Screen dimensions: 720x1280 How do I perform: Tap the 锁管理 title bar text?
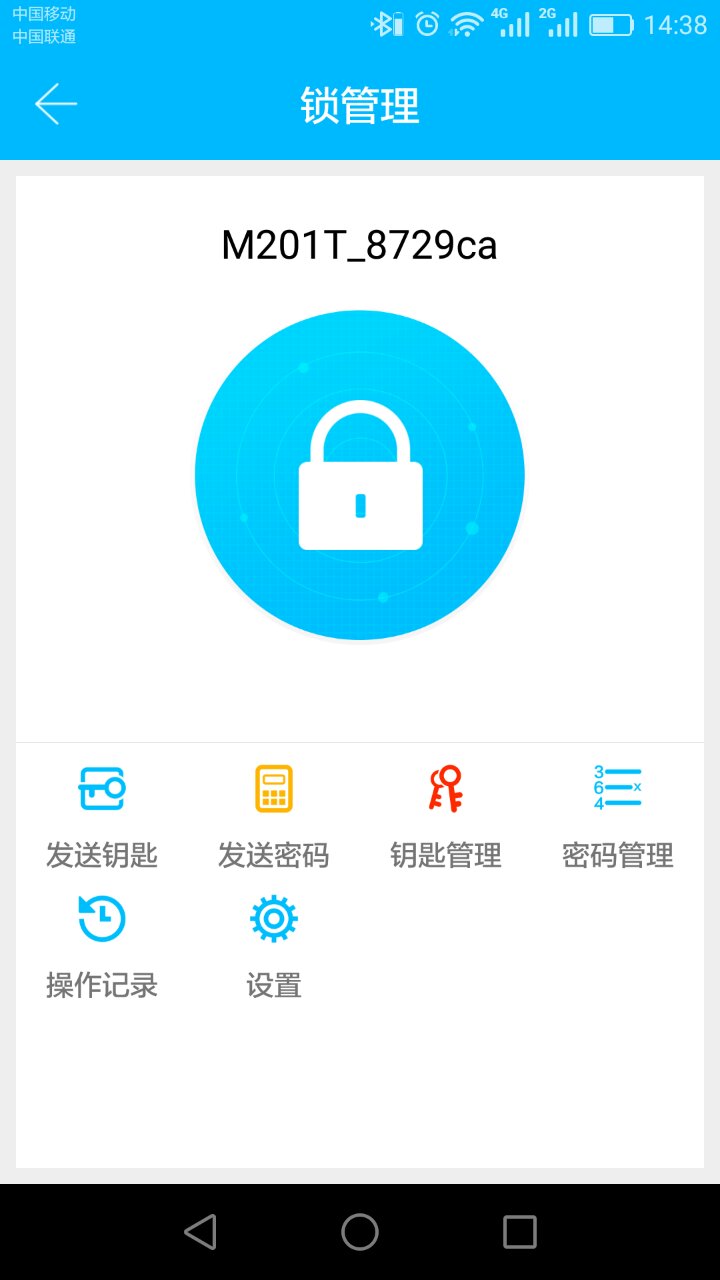click(360, 103)
